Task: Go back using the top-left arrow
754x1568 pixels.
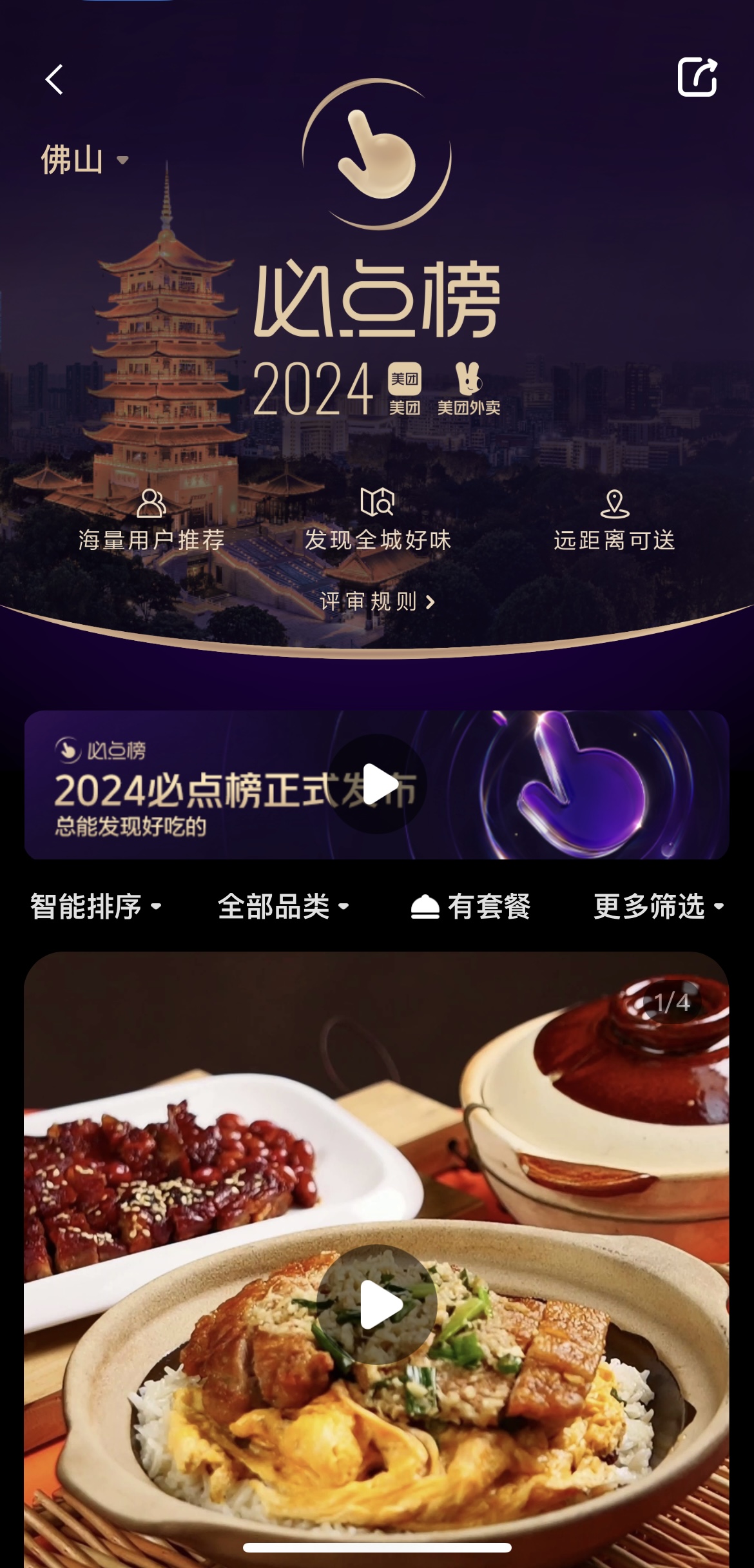Action: click(x=55, y=79)
